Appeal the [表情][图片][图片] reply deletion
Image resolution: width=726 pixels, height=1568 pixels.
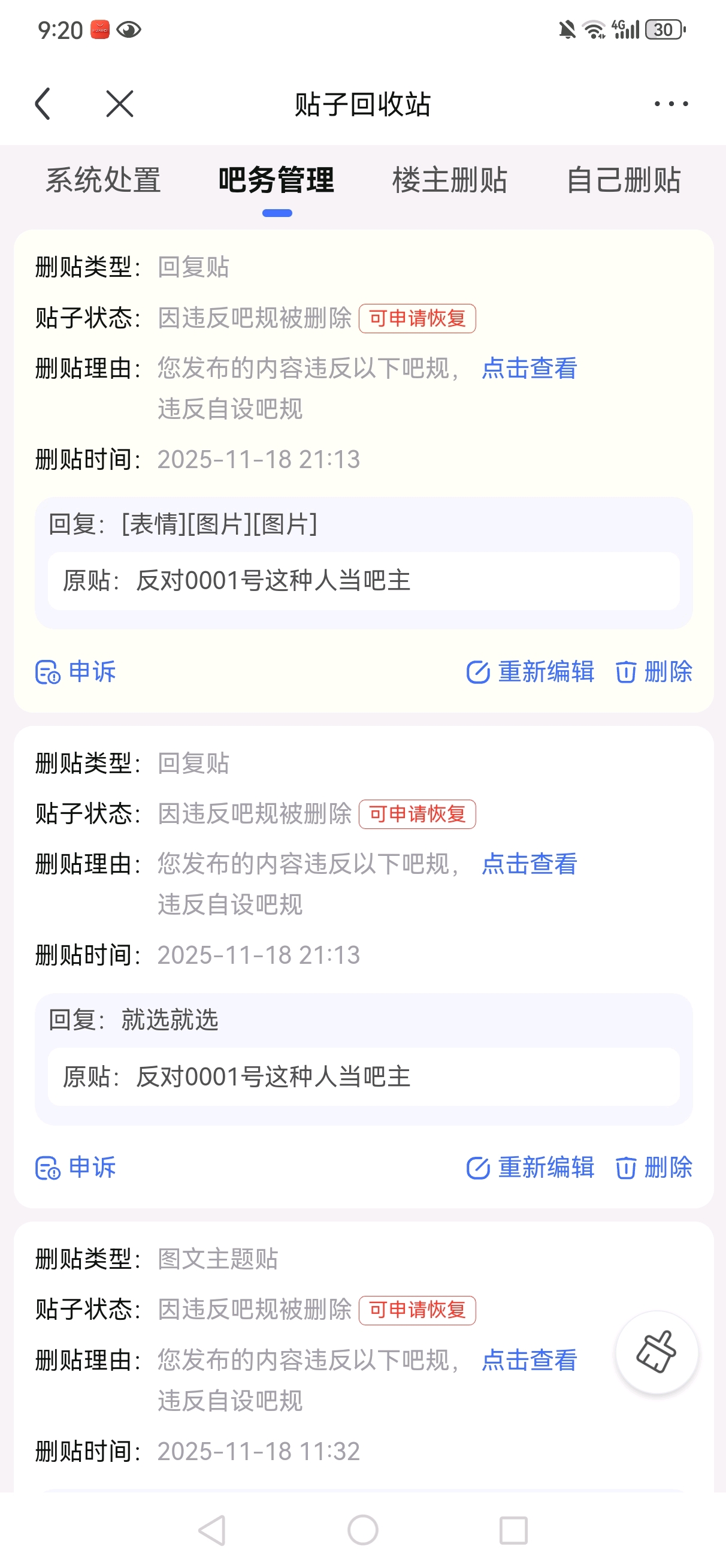[x=76, y=672]
